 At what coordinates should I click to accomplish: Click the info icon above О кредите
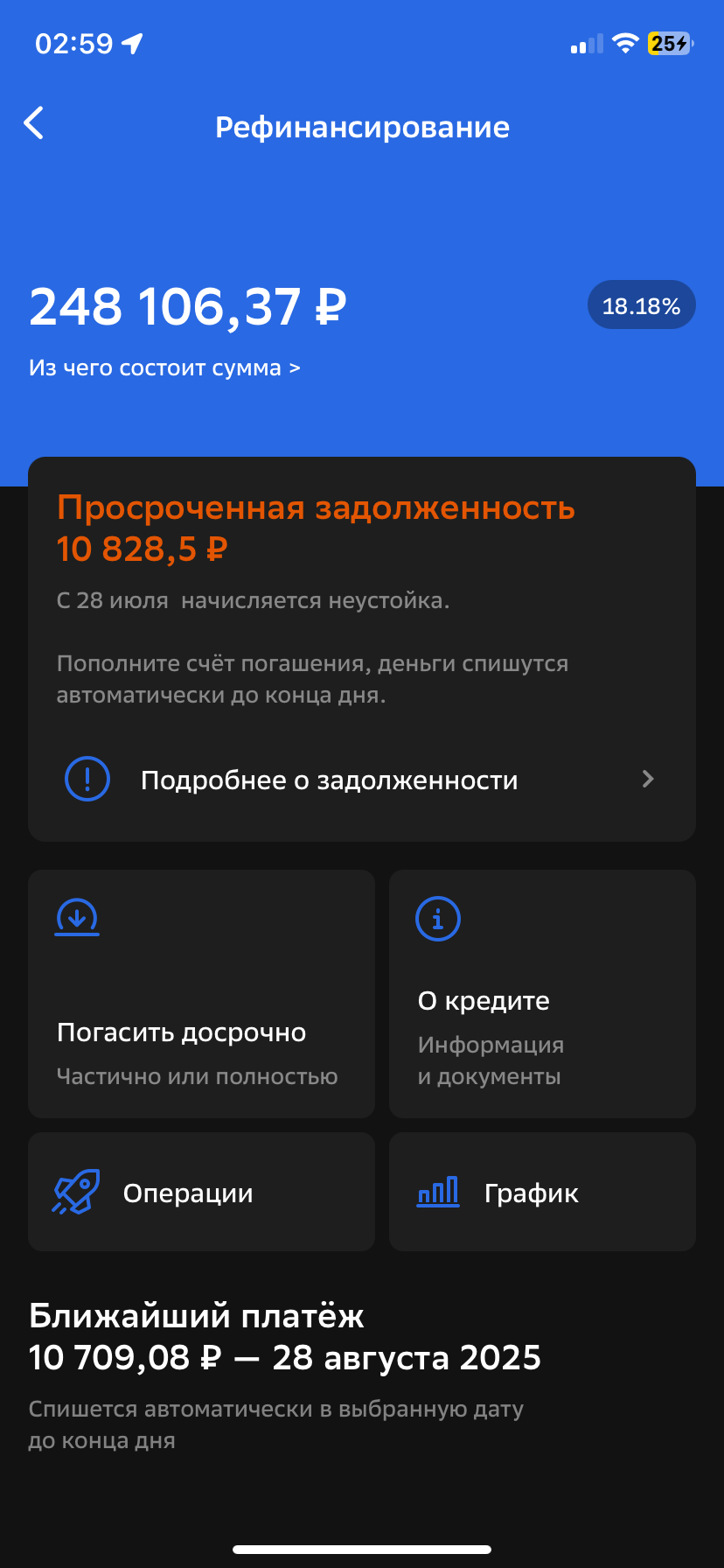pyautogui.click(x=437, y=919)
